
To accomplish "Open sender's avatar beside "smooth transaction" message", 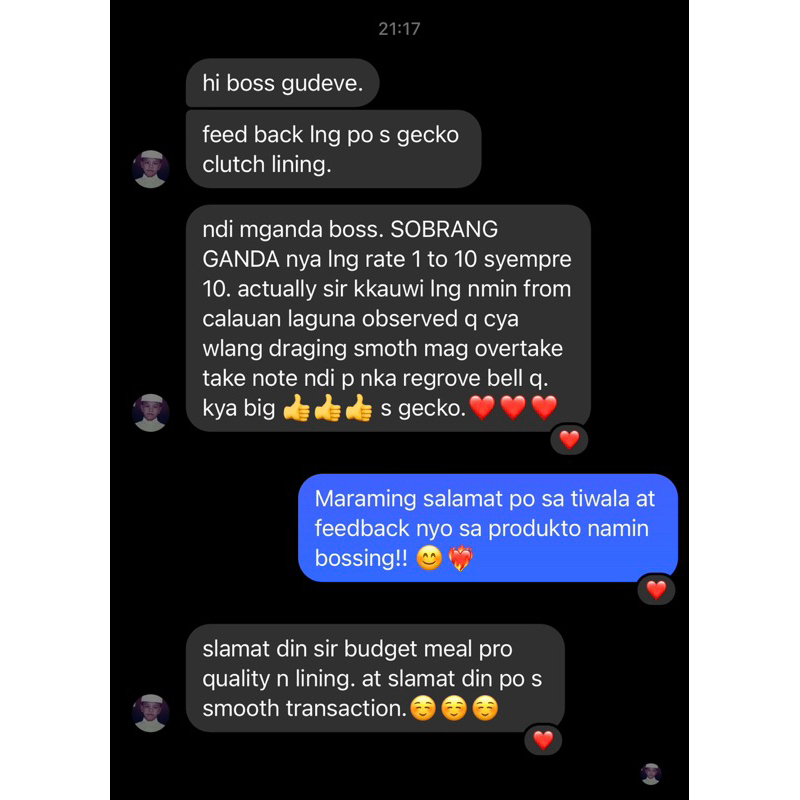I will pyautogui.click(x=151, y=713).
